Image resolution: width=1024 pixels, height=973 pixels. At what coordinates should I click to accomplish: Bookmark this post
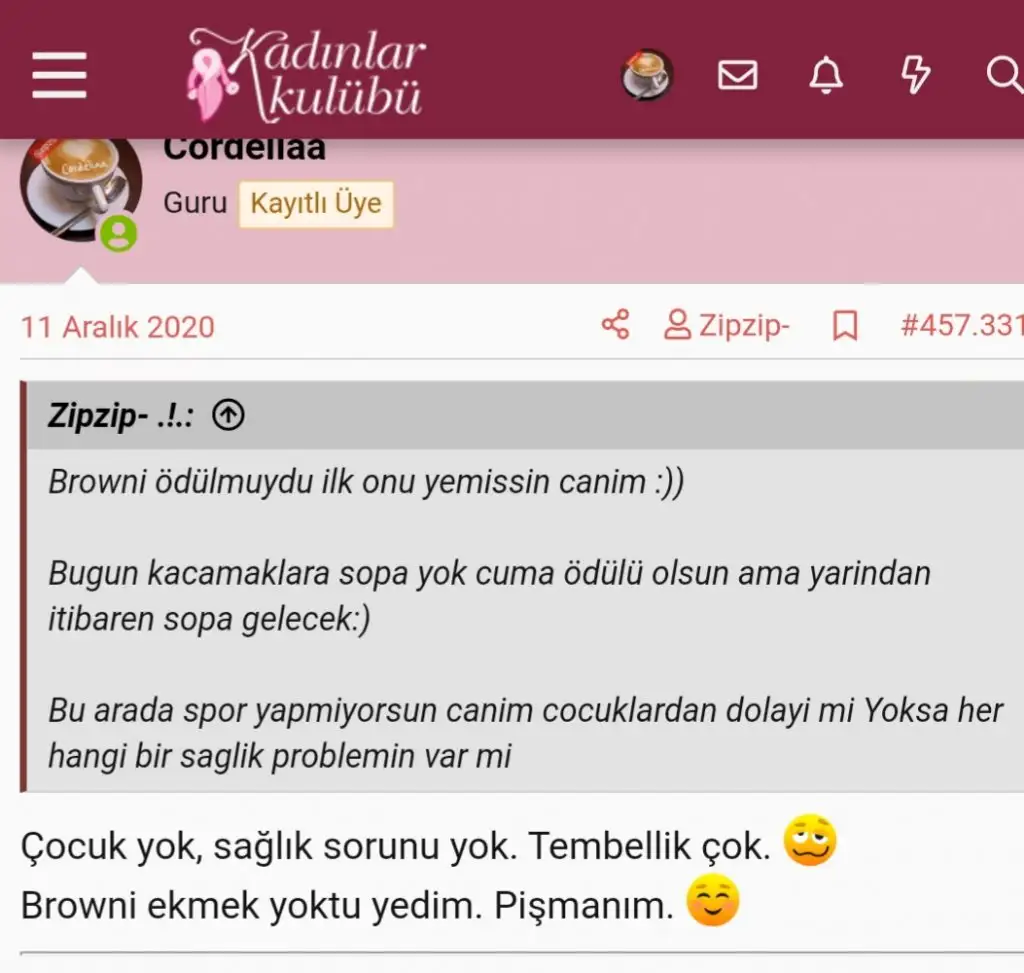tap(845, 326)
